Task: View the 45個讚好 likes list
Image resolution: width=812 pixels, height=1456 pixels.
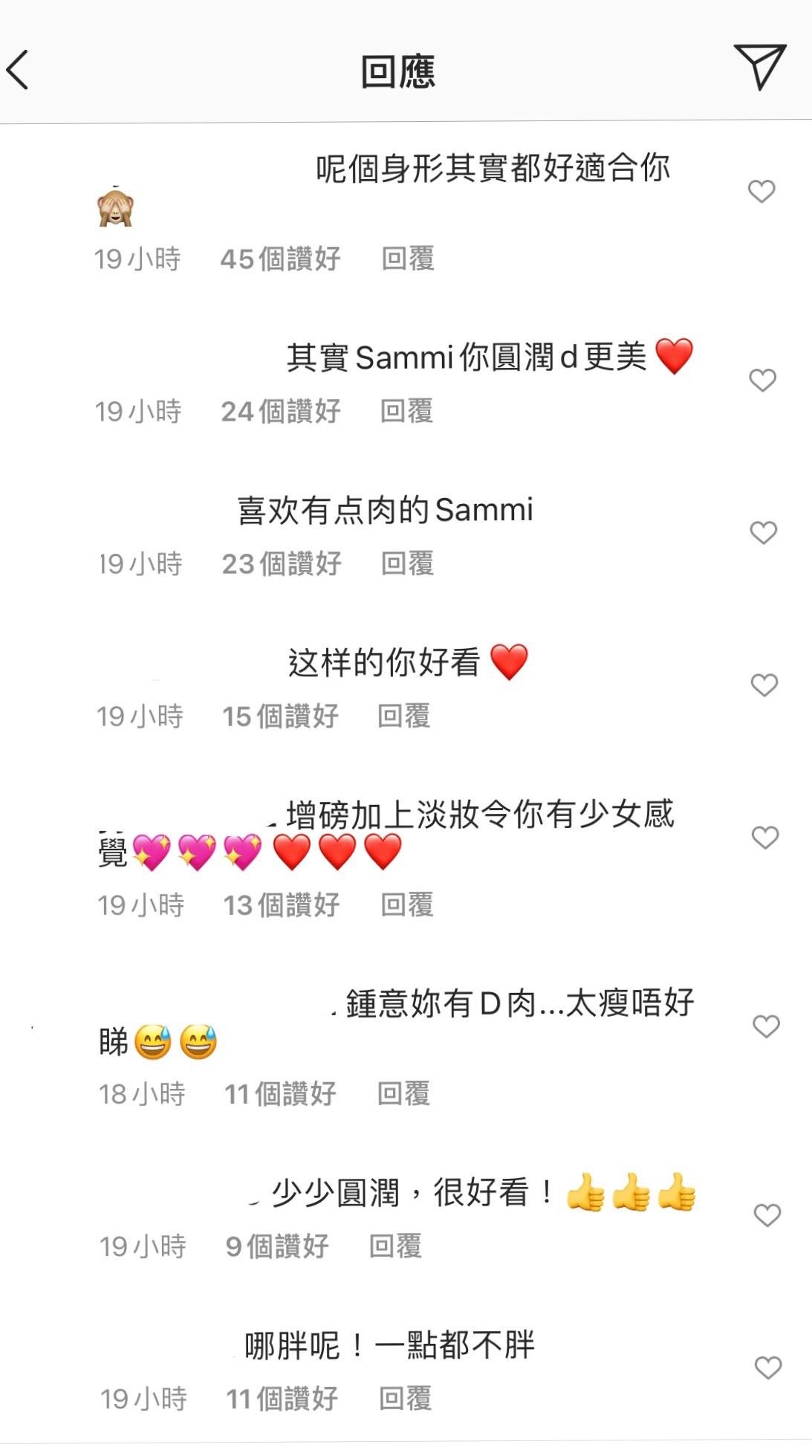Action: tap(280, 259)
